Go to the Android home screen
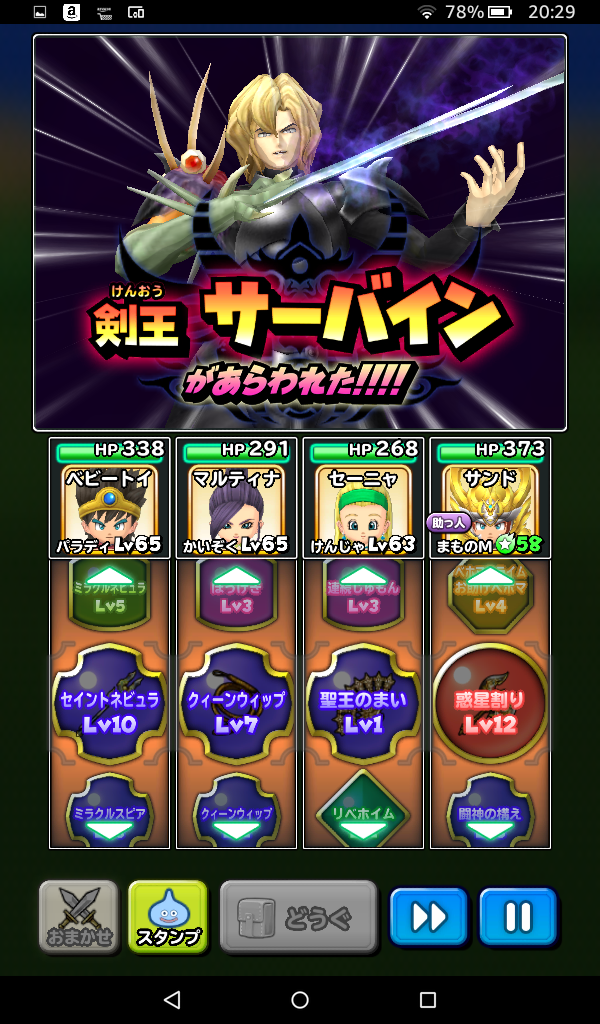The height and width of the screenshot is (1024, 600). (300, 999)
